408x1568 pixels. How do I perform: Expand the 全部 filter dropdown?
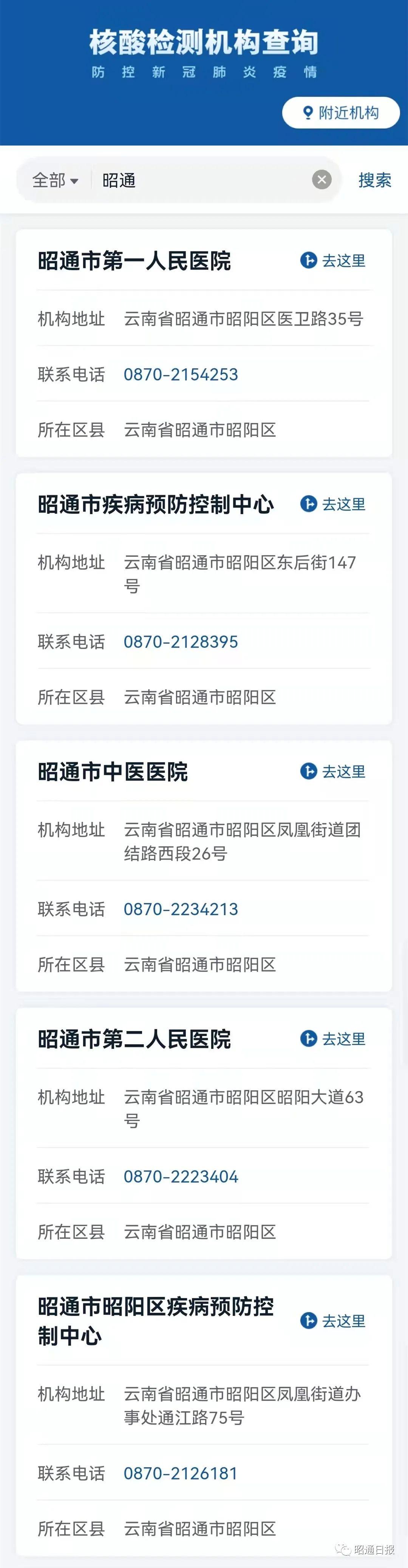[x=55, y=180]
